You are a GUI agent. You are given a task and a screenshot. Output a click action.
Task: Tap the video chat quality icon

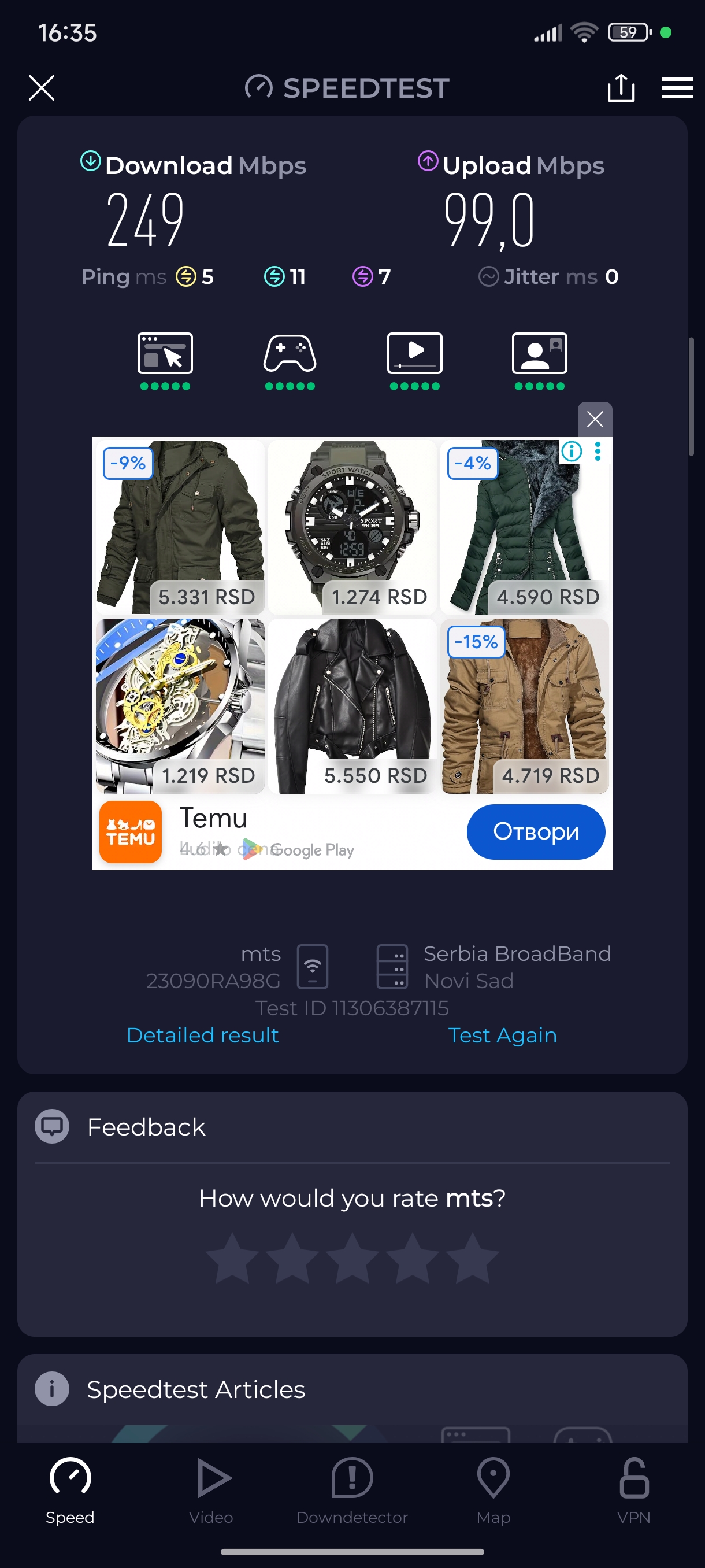(x=539, y=354)
